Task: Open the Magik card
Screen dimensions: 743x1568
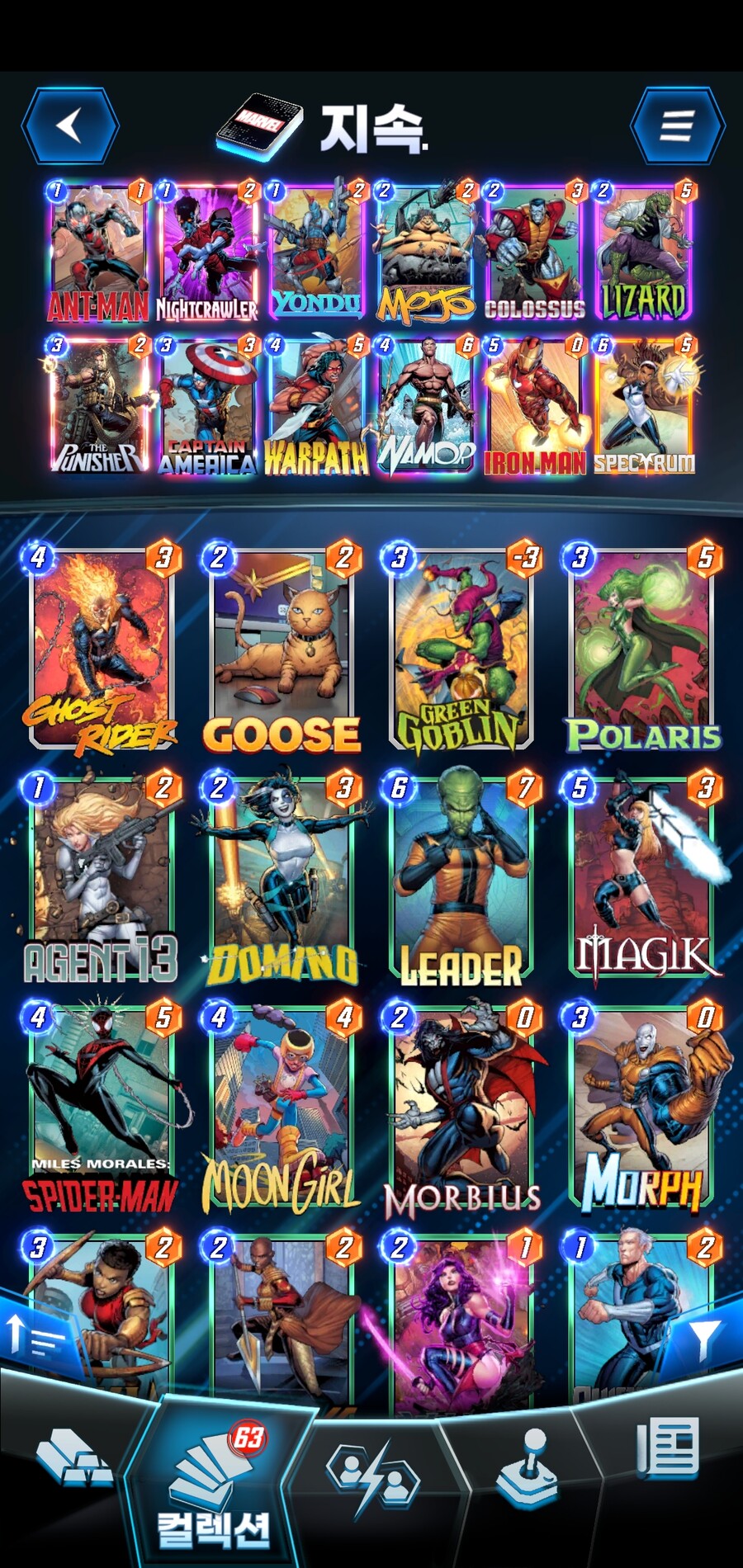Action: click(x=642, y=879)
